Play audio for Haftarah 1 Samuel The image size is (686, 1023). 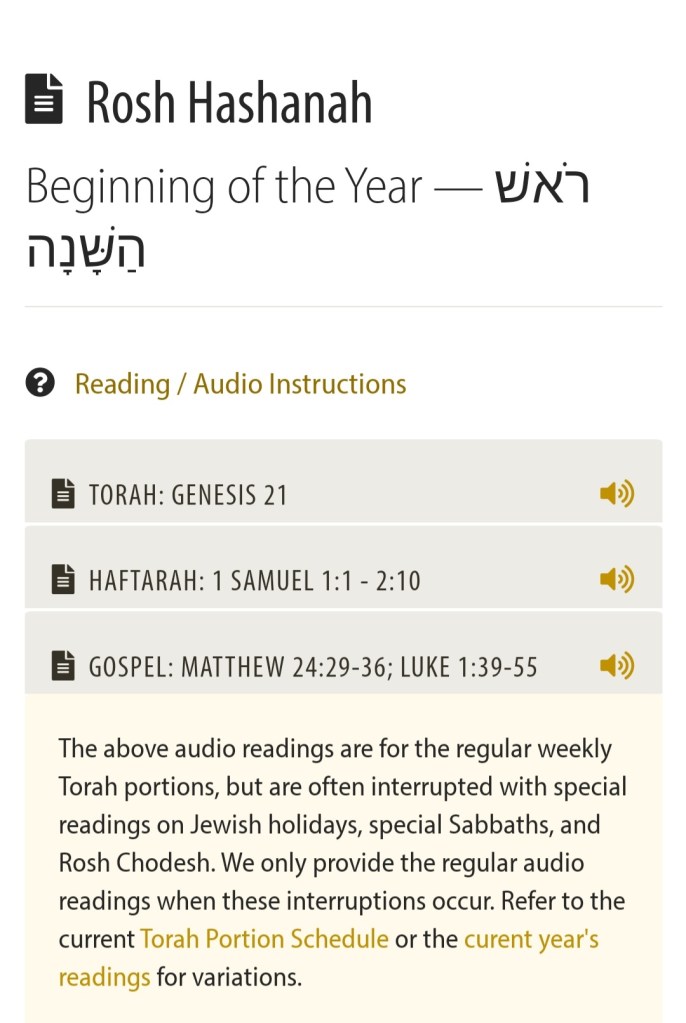coord(616,579)
